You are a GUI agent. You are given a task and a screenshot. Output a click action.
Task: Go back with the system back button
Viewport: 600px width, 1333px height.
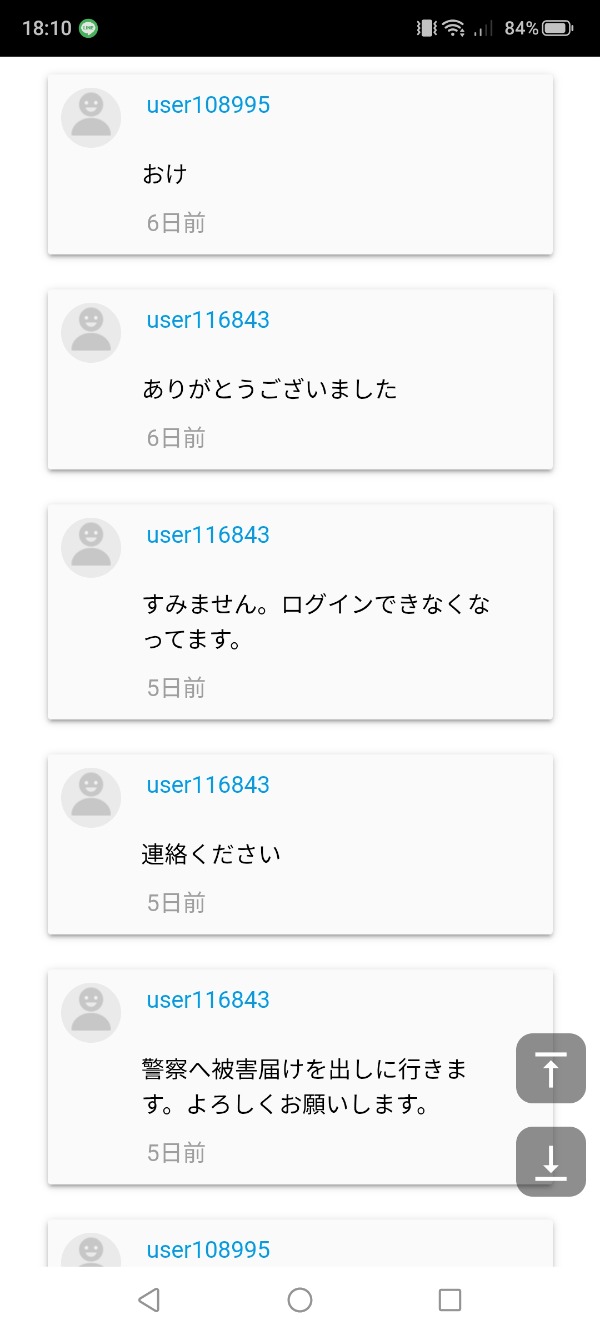point(149,1299)
